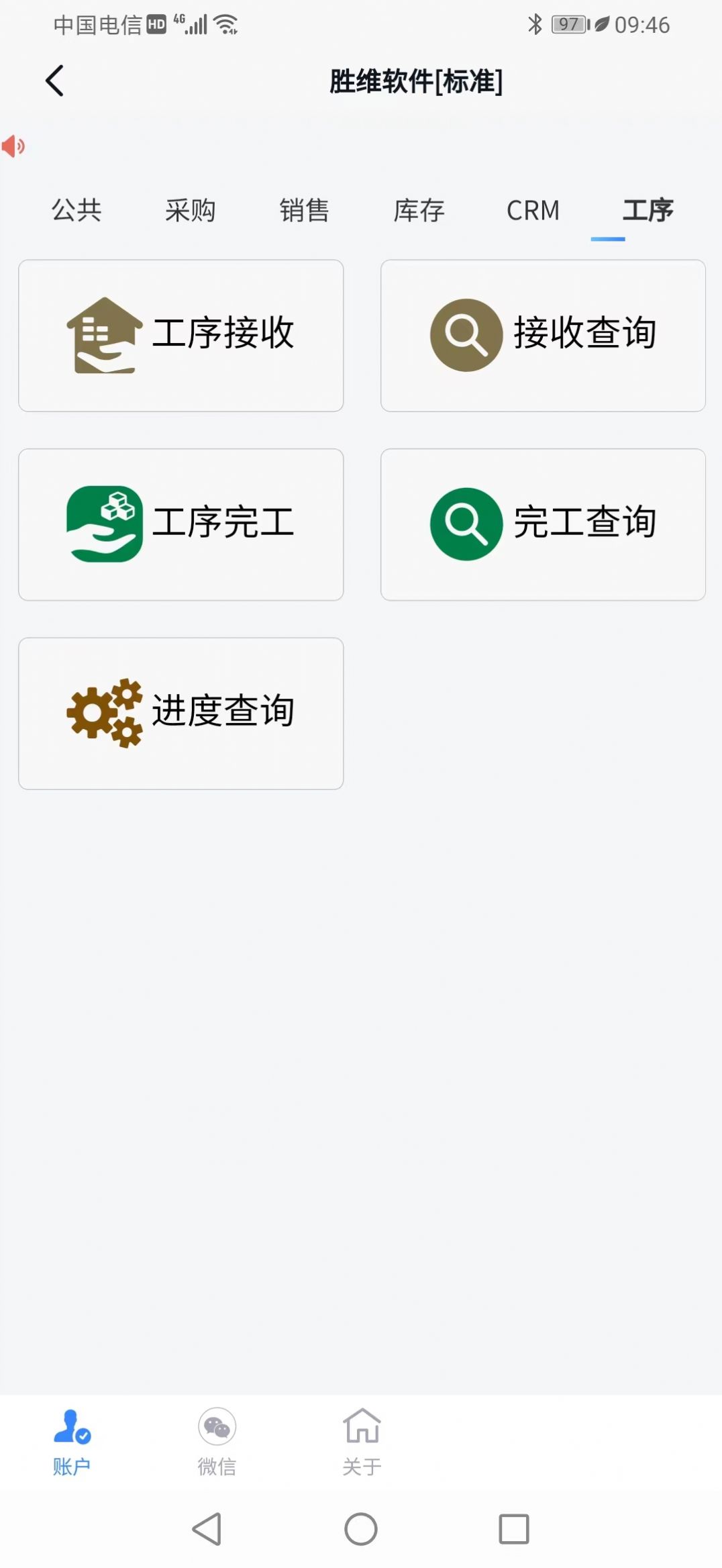Switch to the 采购 tab
The height and width of the screenshot is (1568, 722).
pos(190,210)
